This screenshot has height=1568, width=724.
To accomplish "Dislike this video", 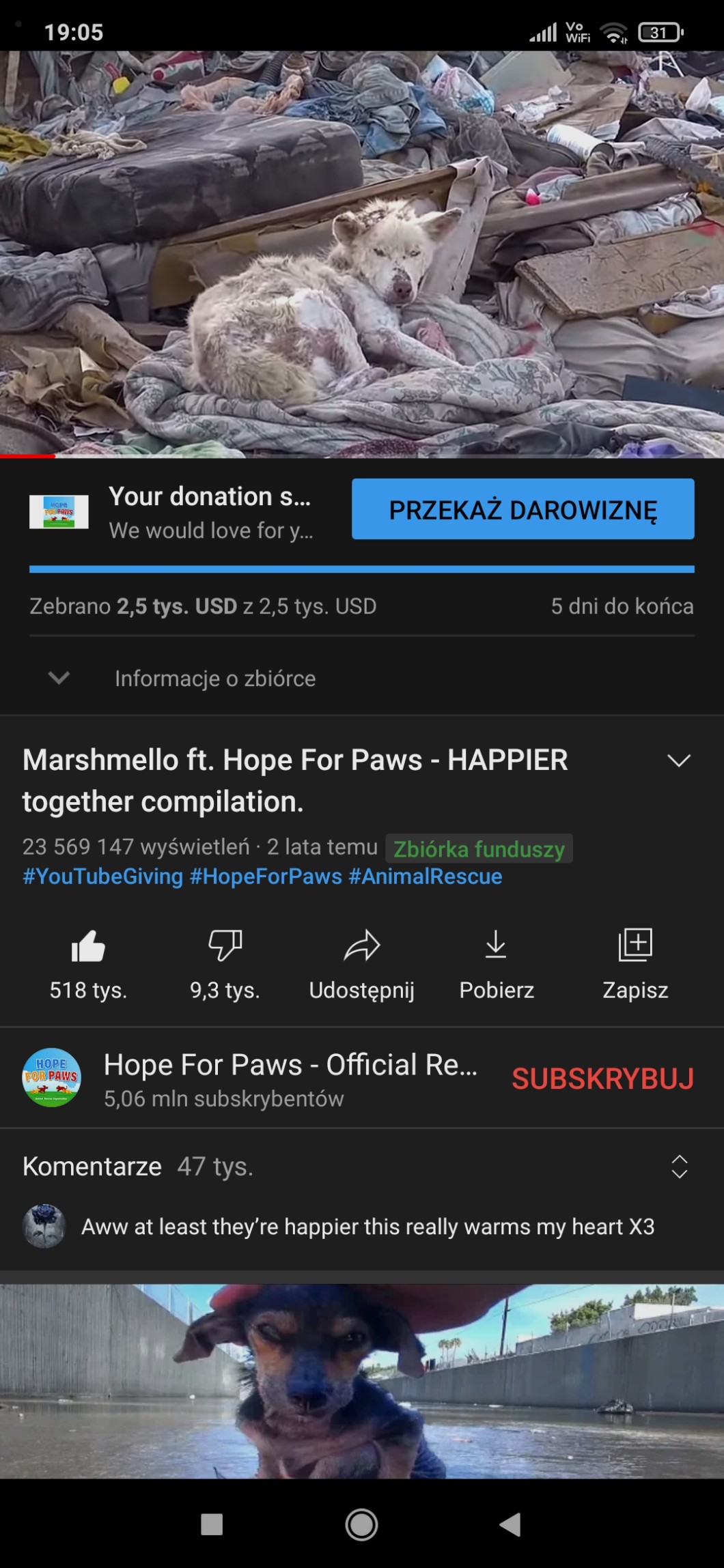I will click(225, 946).
